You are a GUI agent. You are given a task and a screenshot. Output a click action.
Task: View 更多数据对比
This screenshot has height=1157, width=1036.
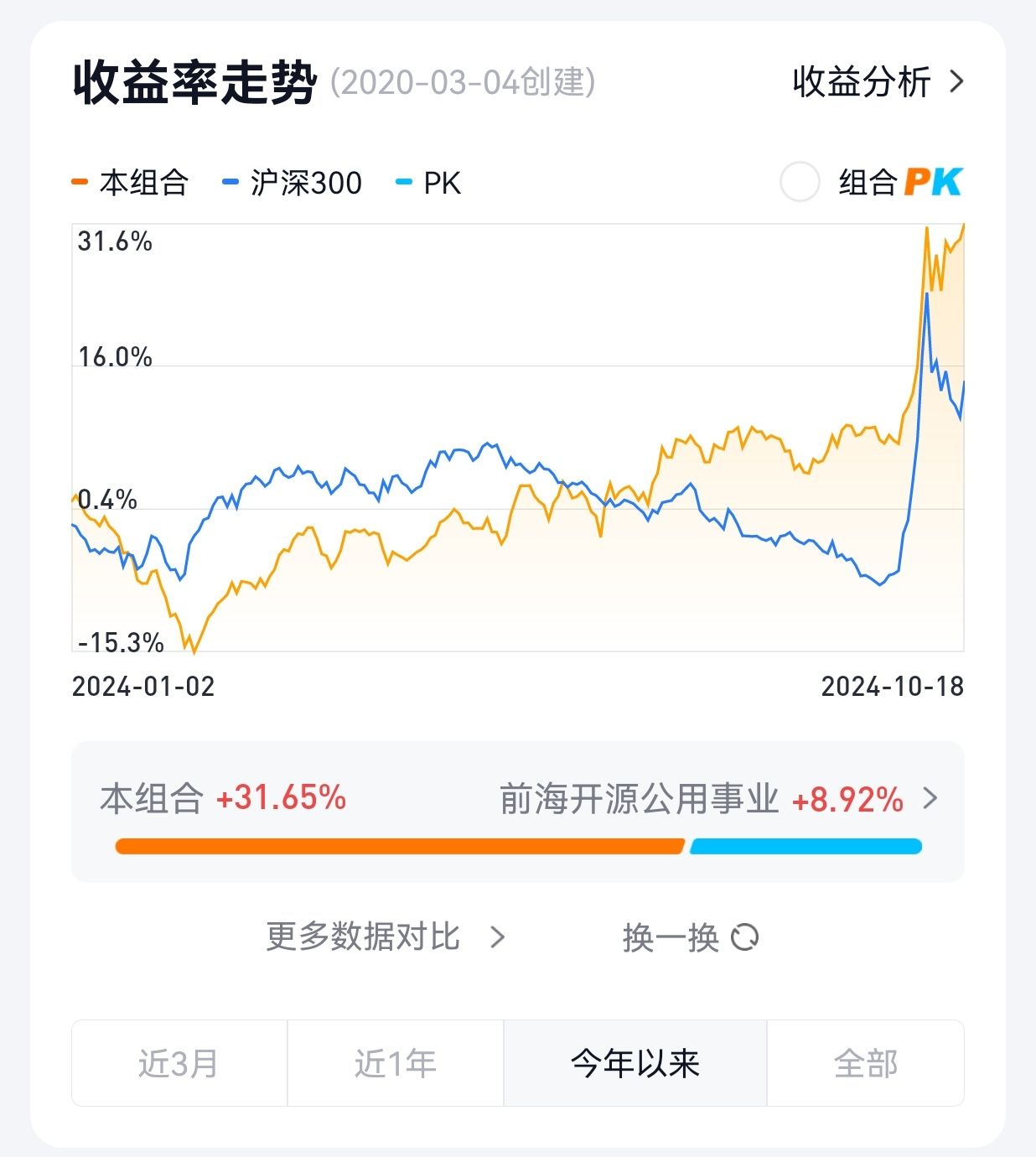click(x=385, y=936)
